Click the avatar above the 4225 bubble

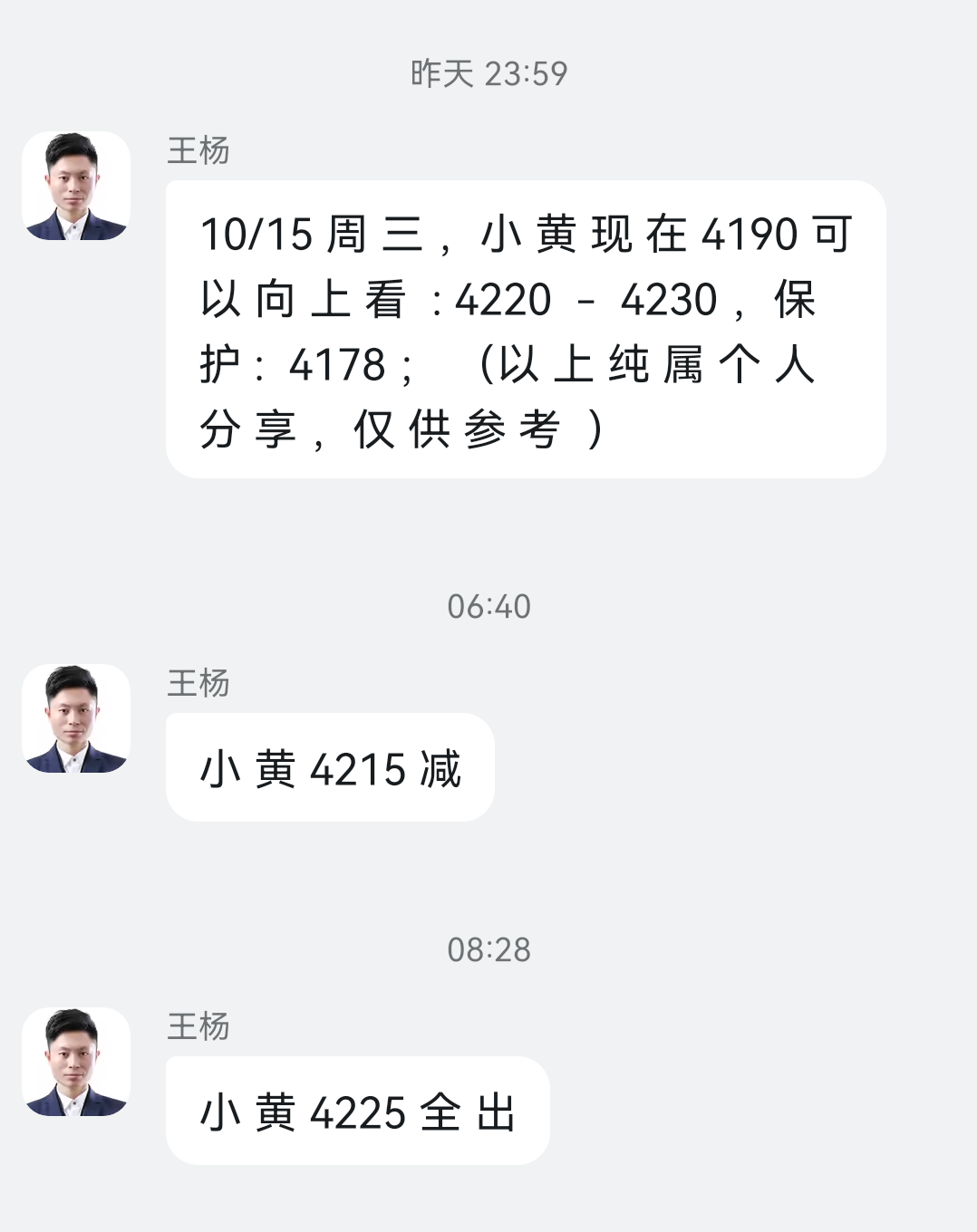[76, 1060]
